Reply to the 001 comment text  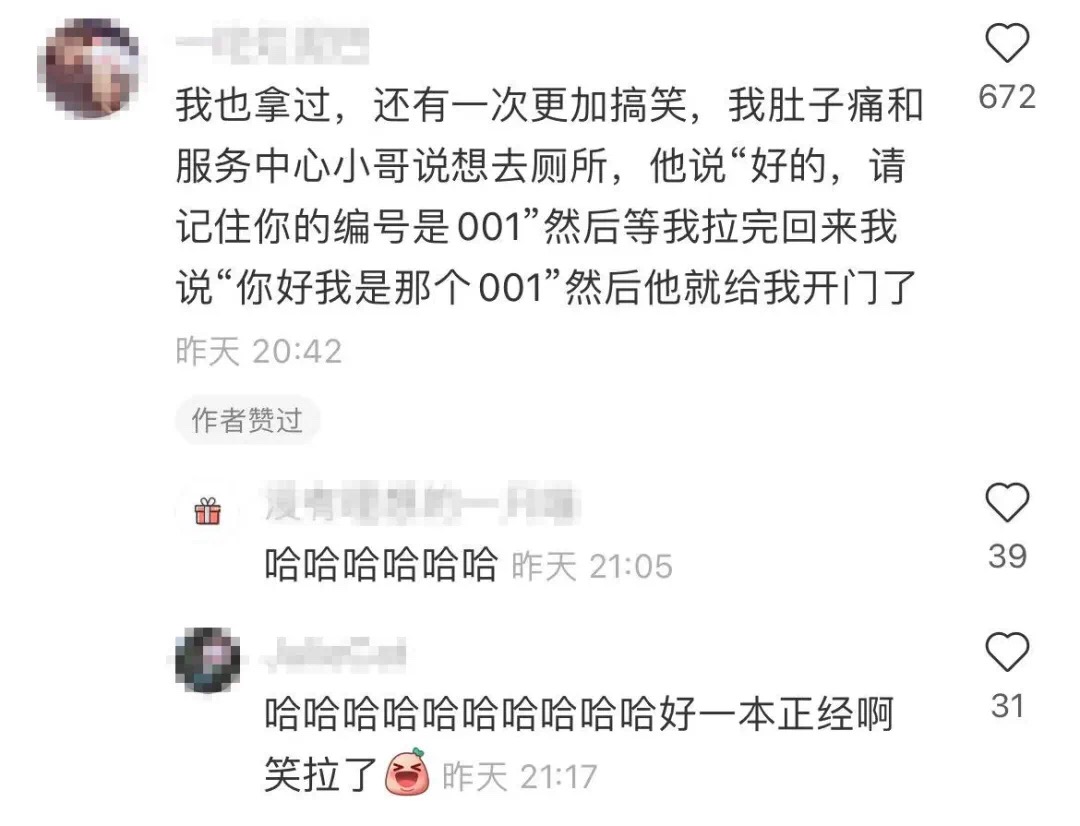540,198
